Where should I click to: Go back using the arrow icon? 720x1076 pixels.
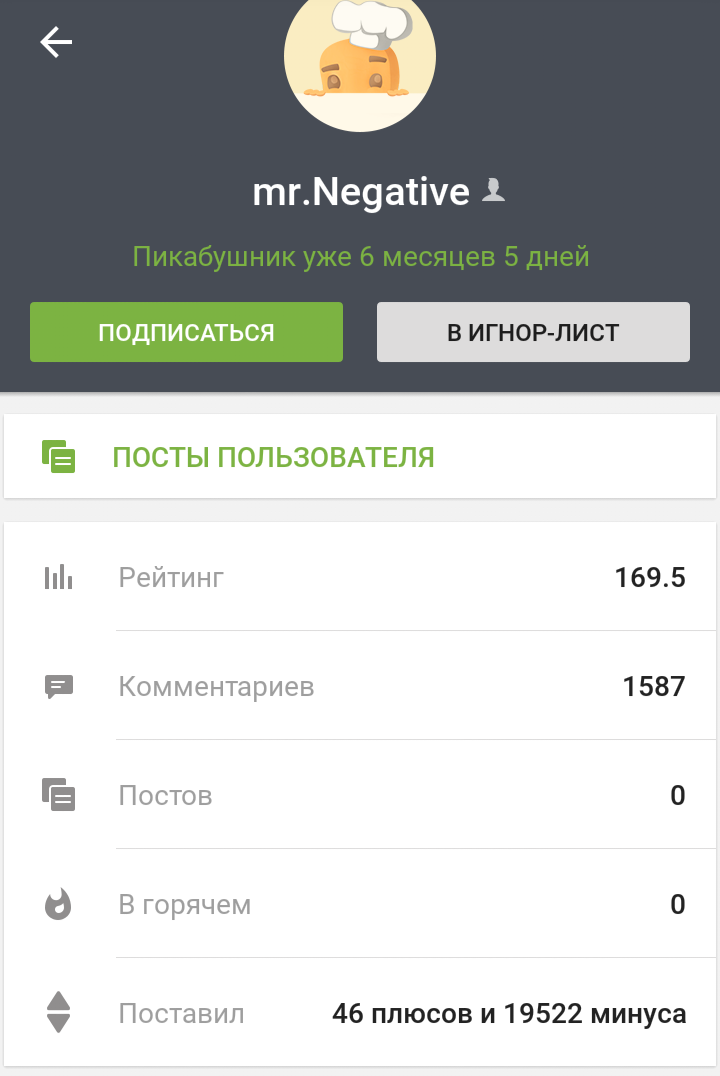[x=56, y=42]
